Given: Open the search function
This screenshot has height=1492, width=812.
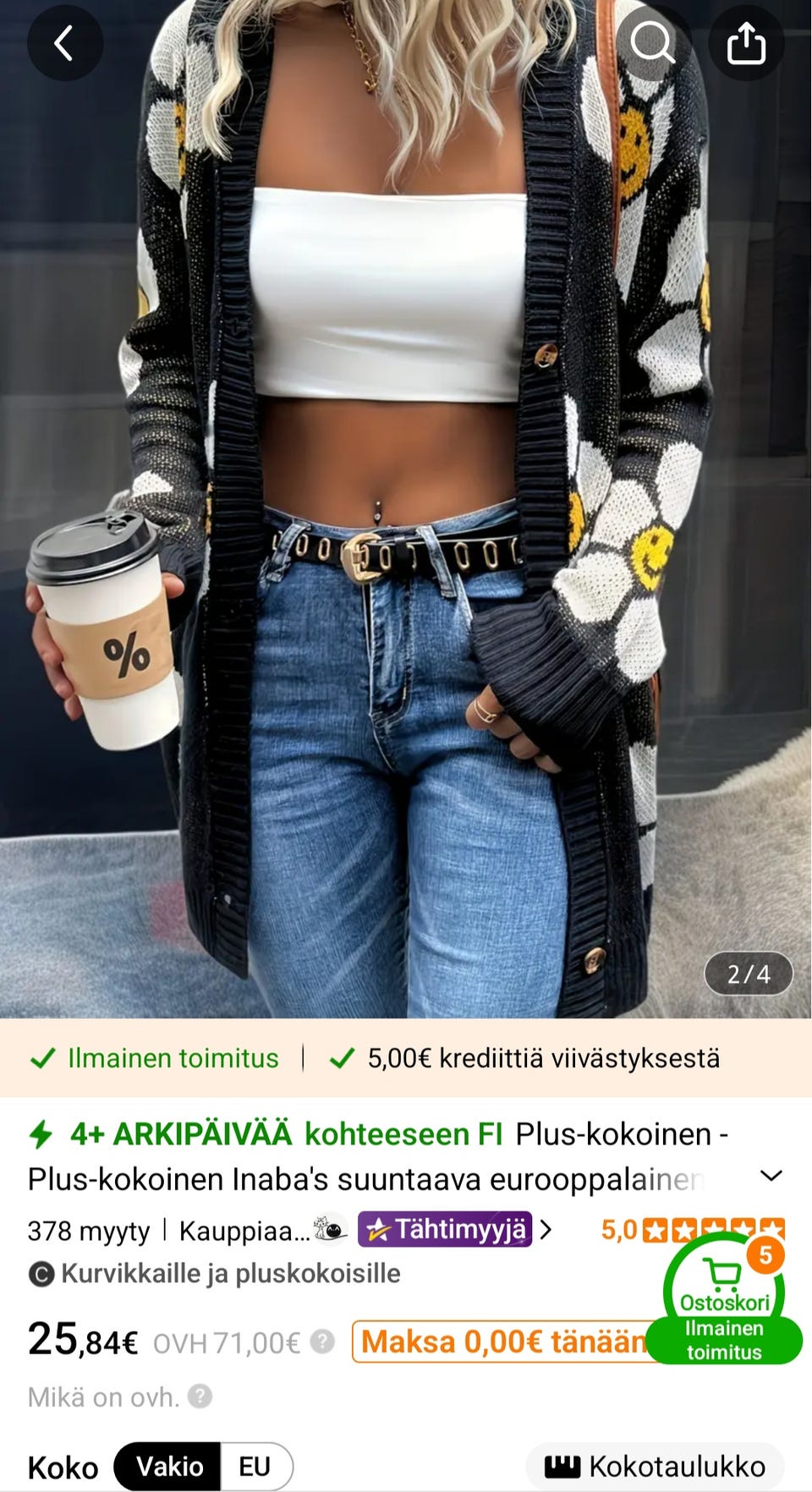Looking at the screenshot, I should (x=652, y=42).
